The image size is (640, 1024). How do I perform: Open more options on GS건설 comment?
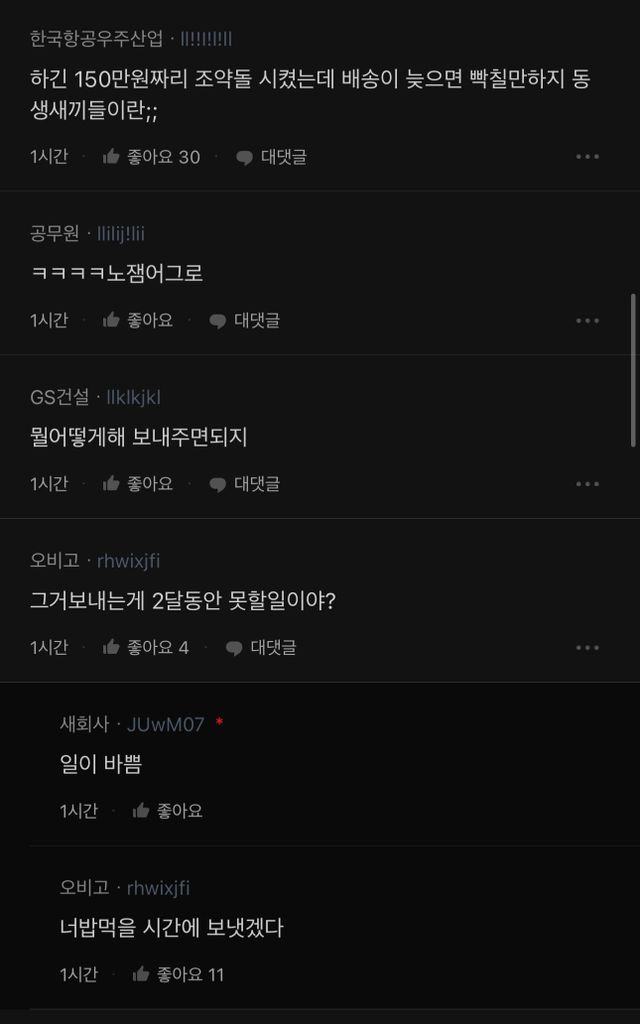pyautogui.click(x=588, y=484)
